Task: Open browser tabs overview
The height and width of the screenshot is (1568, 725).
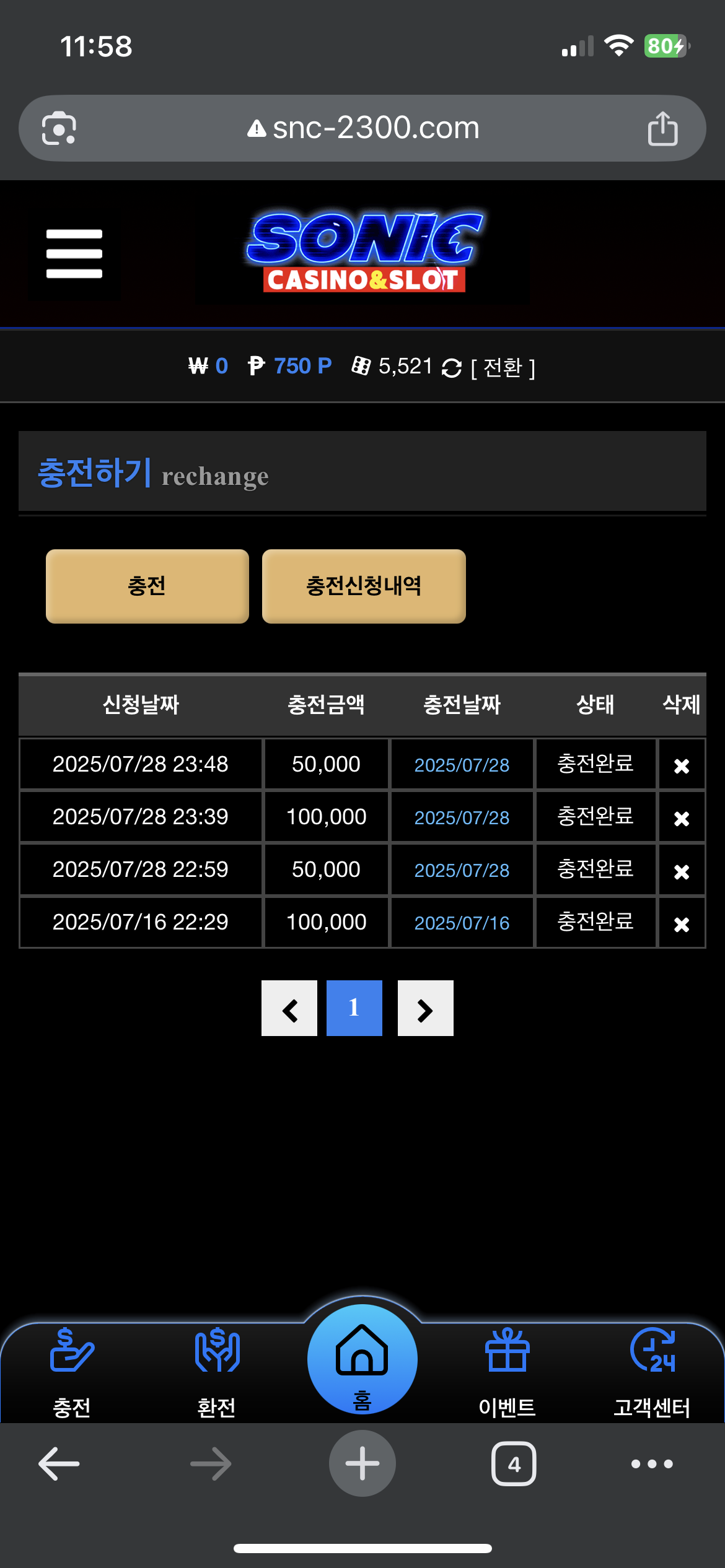Action: click(514, 1464)
